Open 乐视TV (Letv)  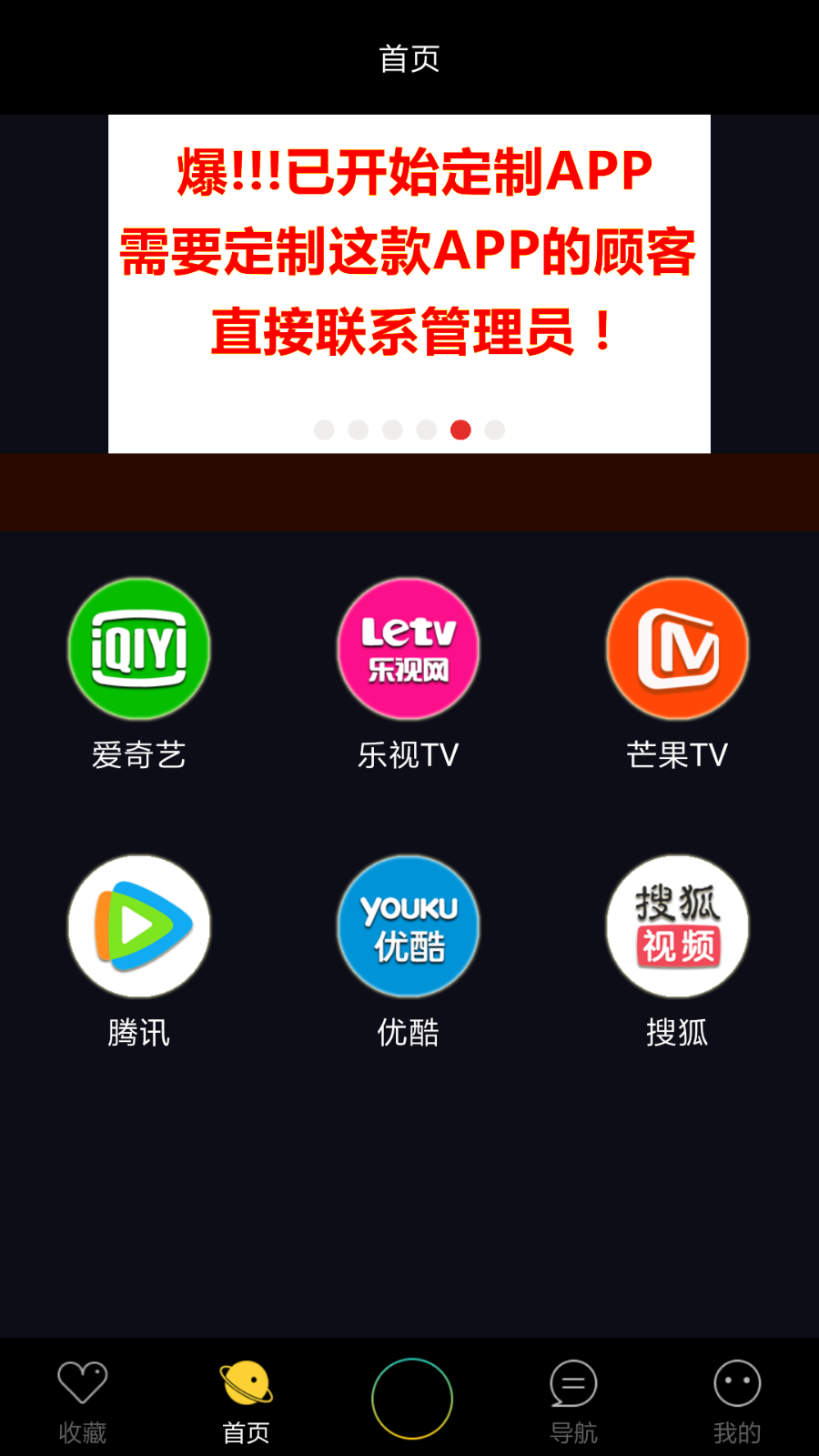pyautogui.click(x=409, y=649)
